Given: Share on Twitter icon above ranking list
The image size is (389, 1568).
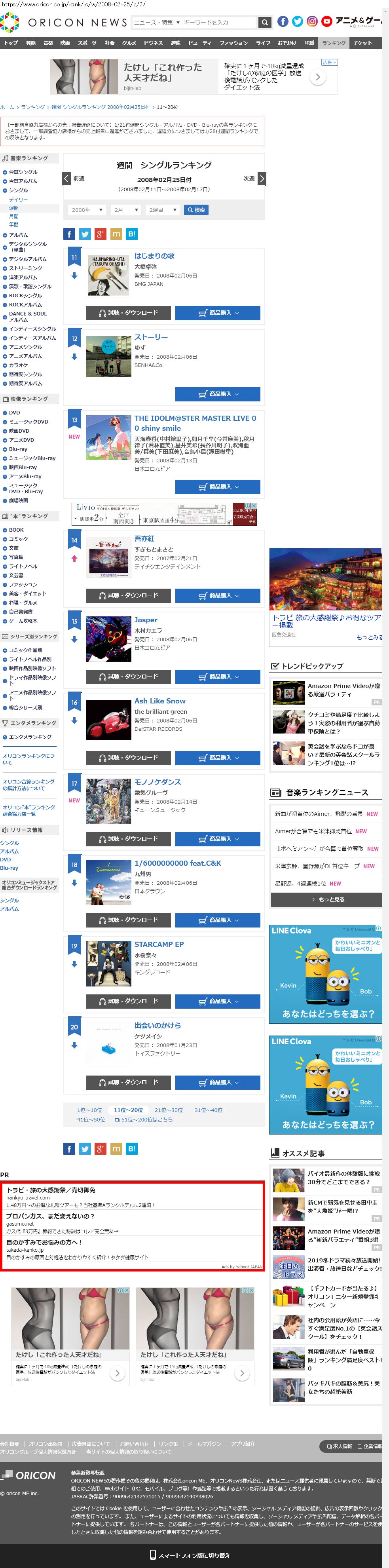Looking at the screenshot, I should pos(85,234).
